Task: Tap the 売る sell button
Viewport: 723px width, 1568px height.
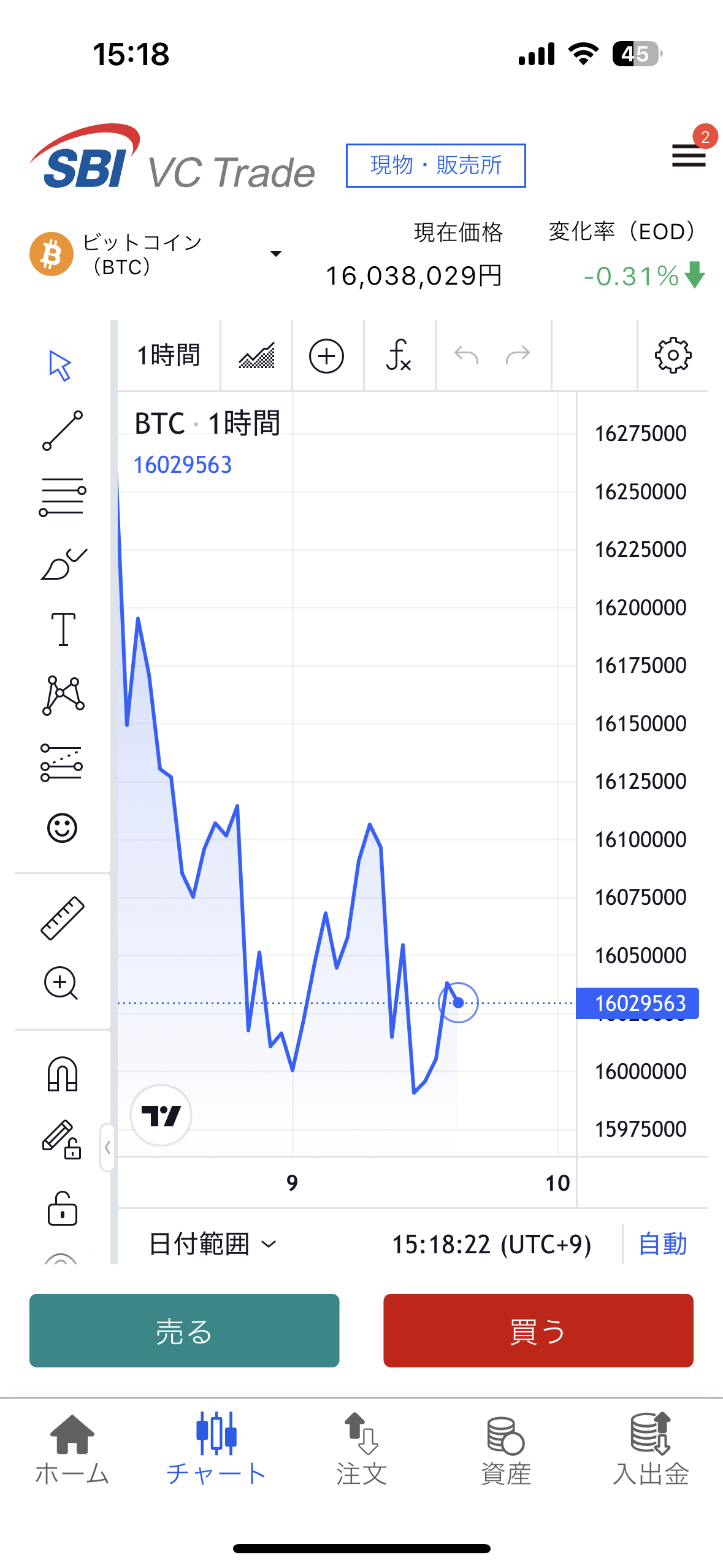Action: 184,1331
